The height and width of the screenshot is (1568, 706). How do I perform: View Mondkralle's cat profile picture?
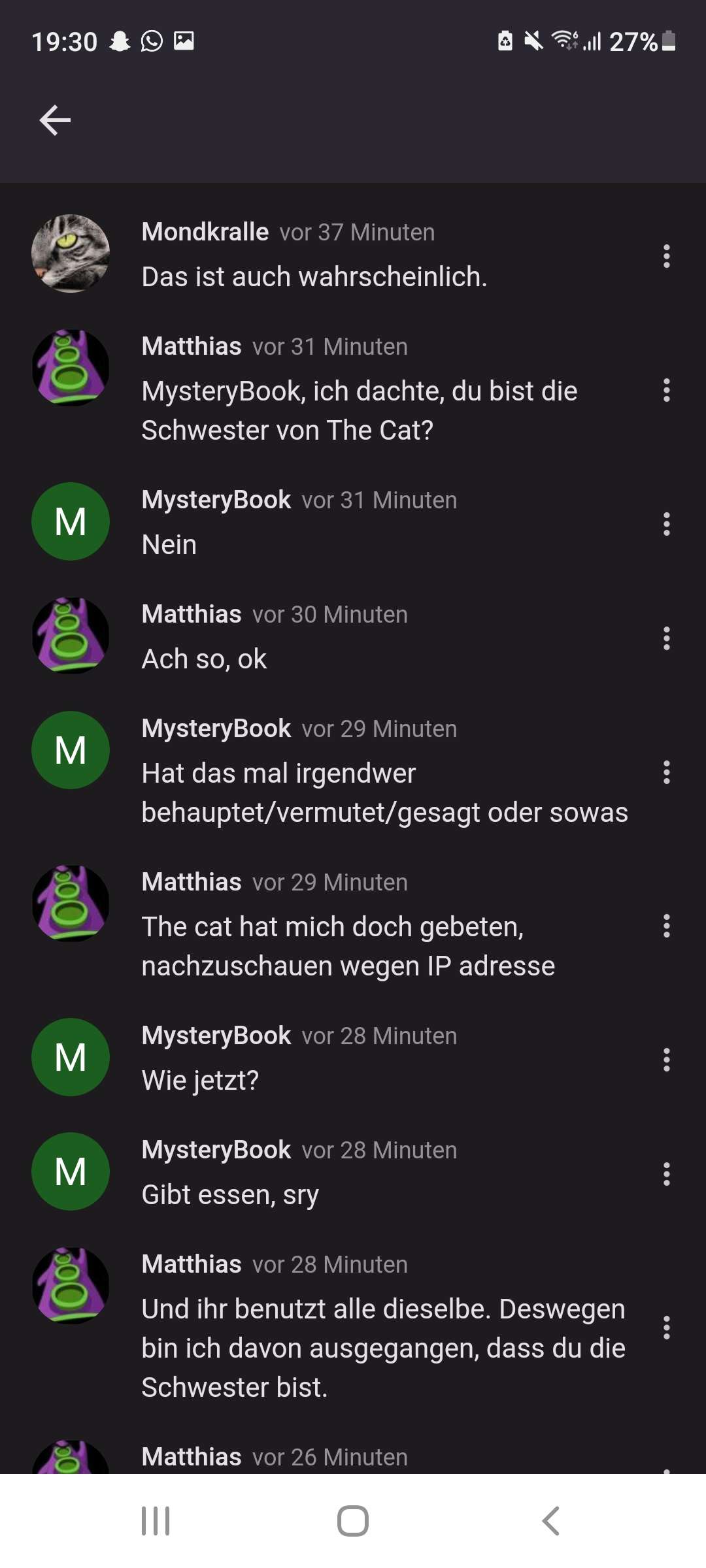[x=71, y=253]
